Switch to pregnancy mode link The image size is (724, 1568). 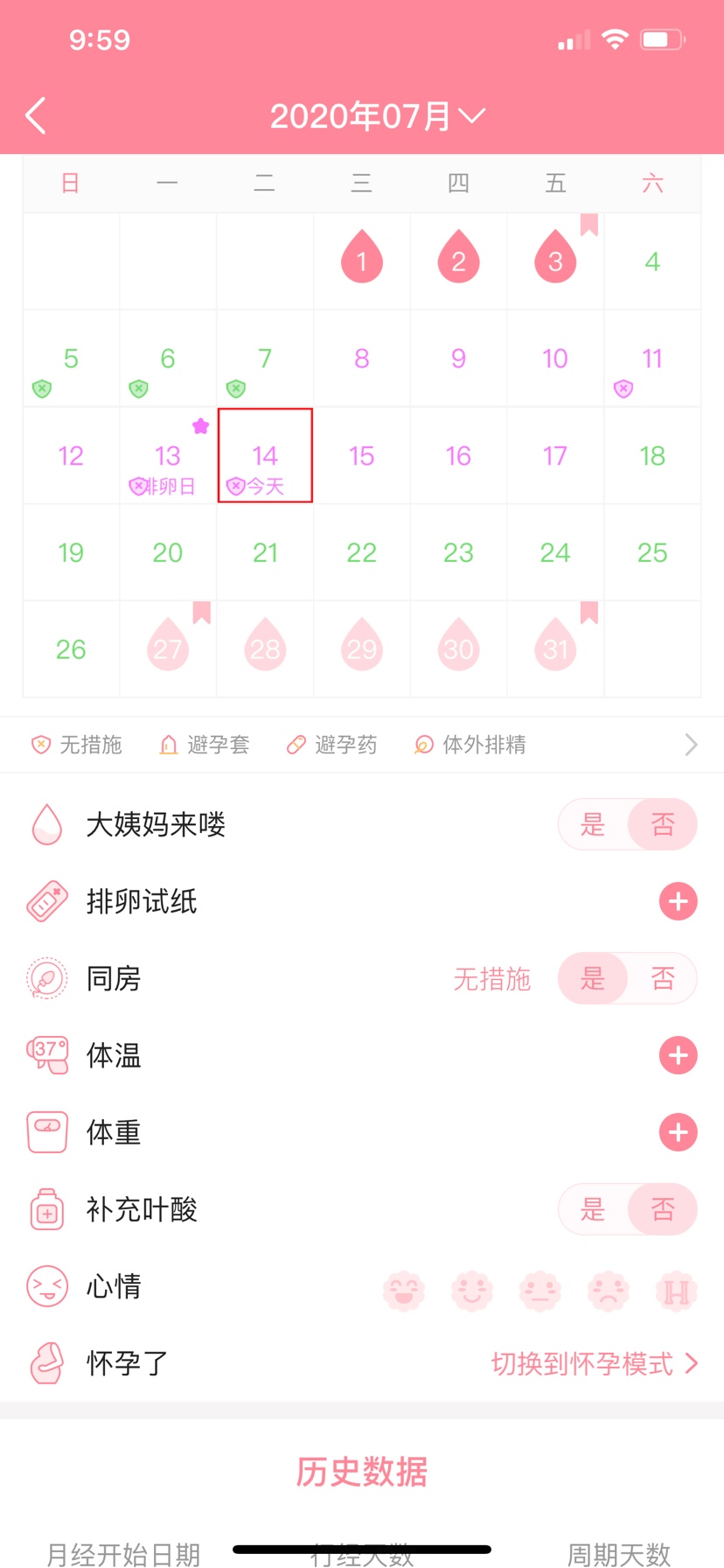tap(594, 1363)
